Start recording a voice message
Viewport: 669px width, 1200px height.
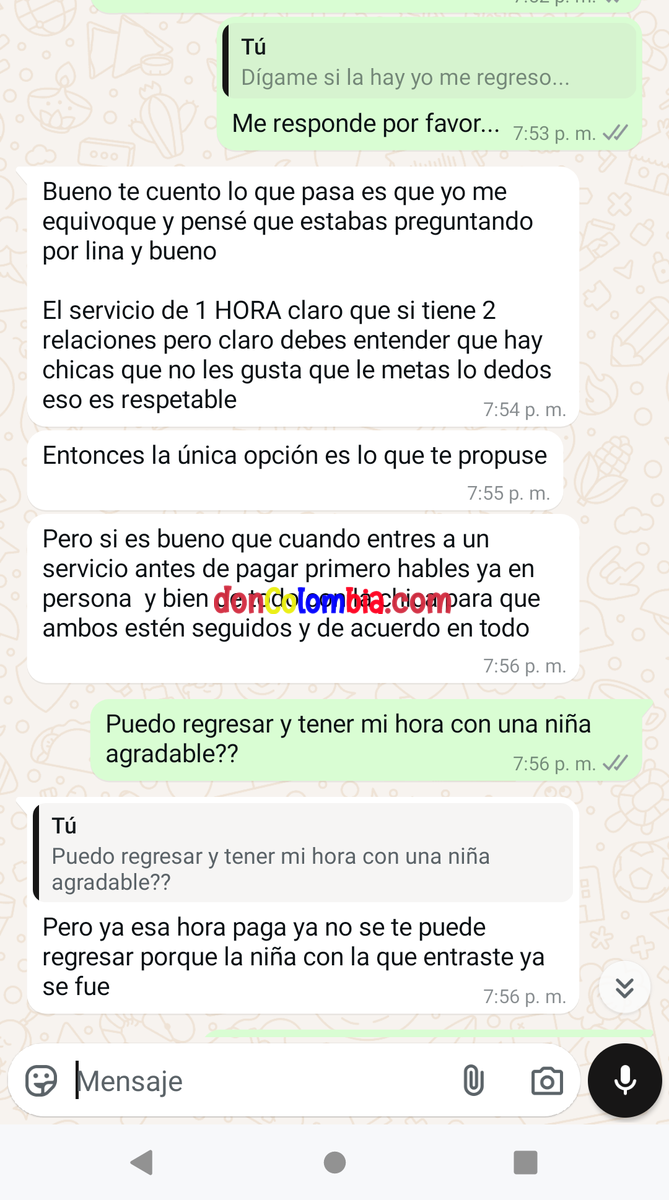[625, 1080]
